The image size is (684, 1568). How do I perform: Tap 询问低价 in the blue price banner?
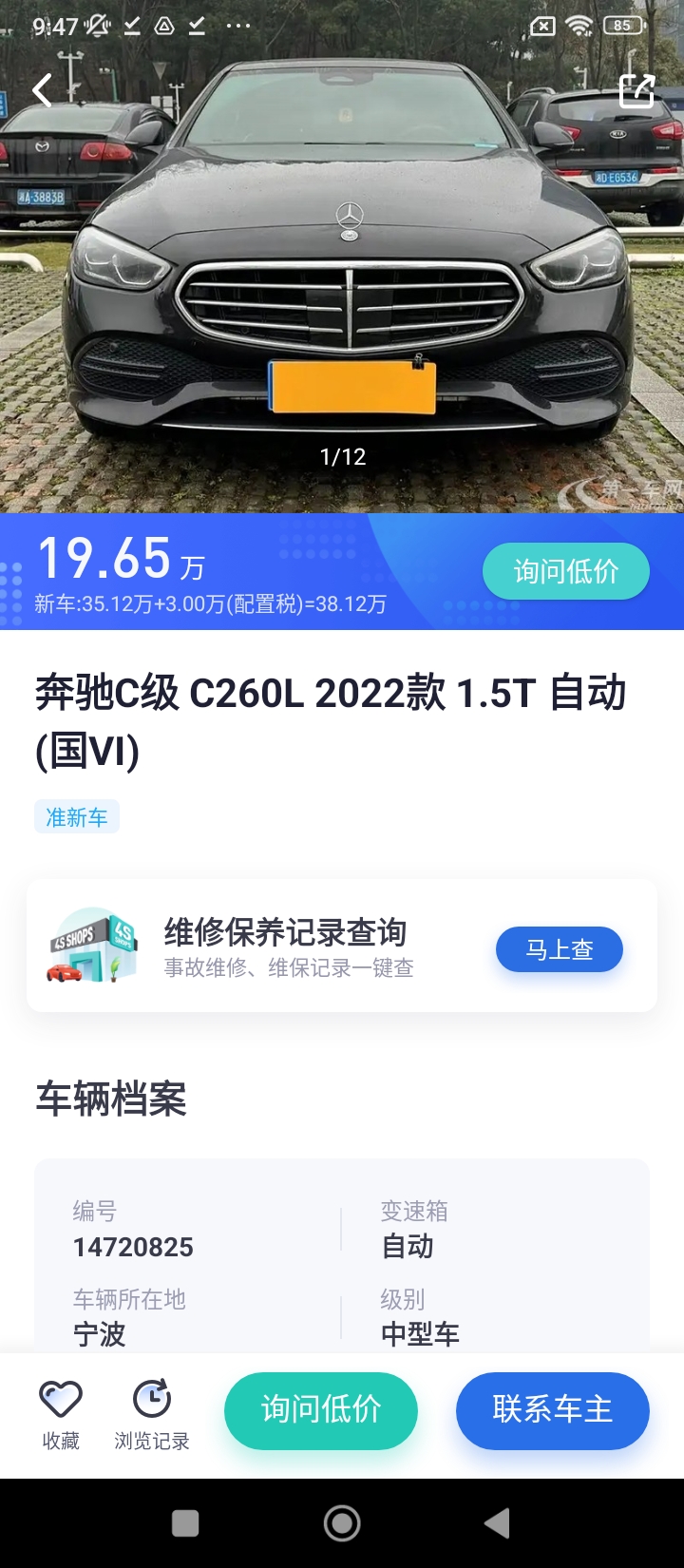(x=566, y=571)
